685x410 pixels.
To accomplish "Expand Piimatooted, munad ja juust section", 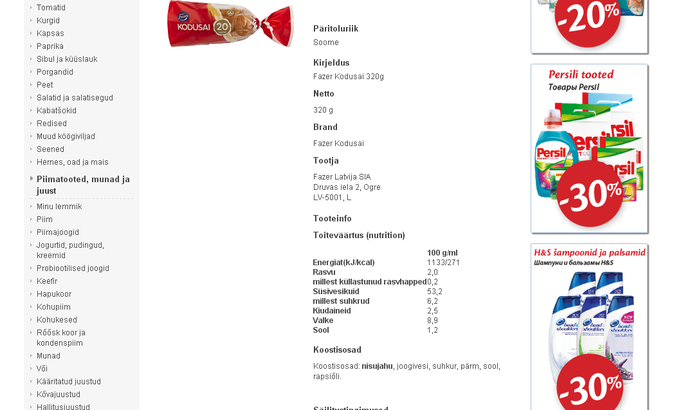I will pyautogui.click(x=83, y=184).
